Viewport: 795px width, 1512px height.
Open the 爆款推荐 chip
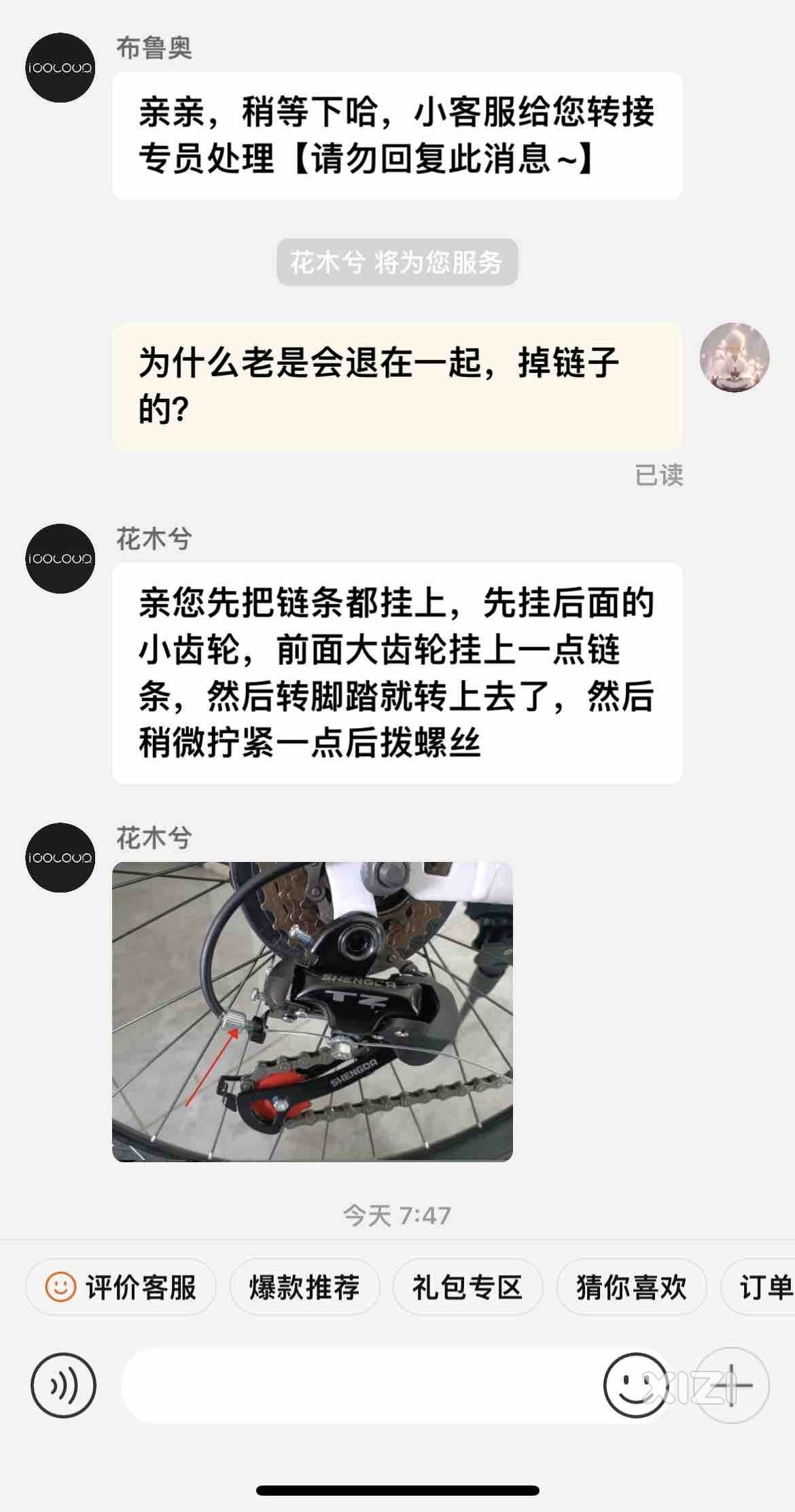304,1287
